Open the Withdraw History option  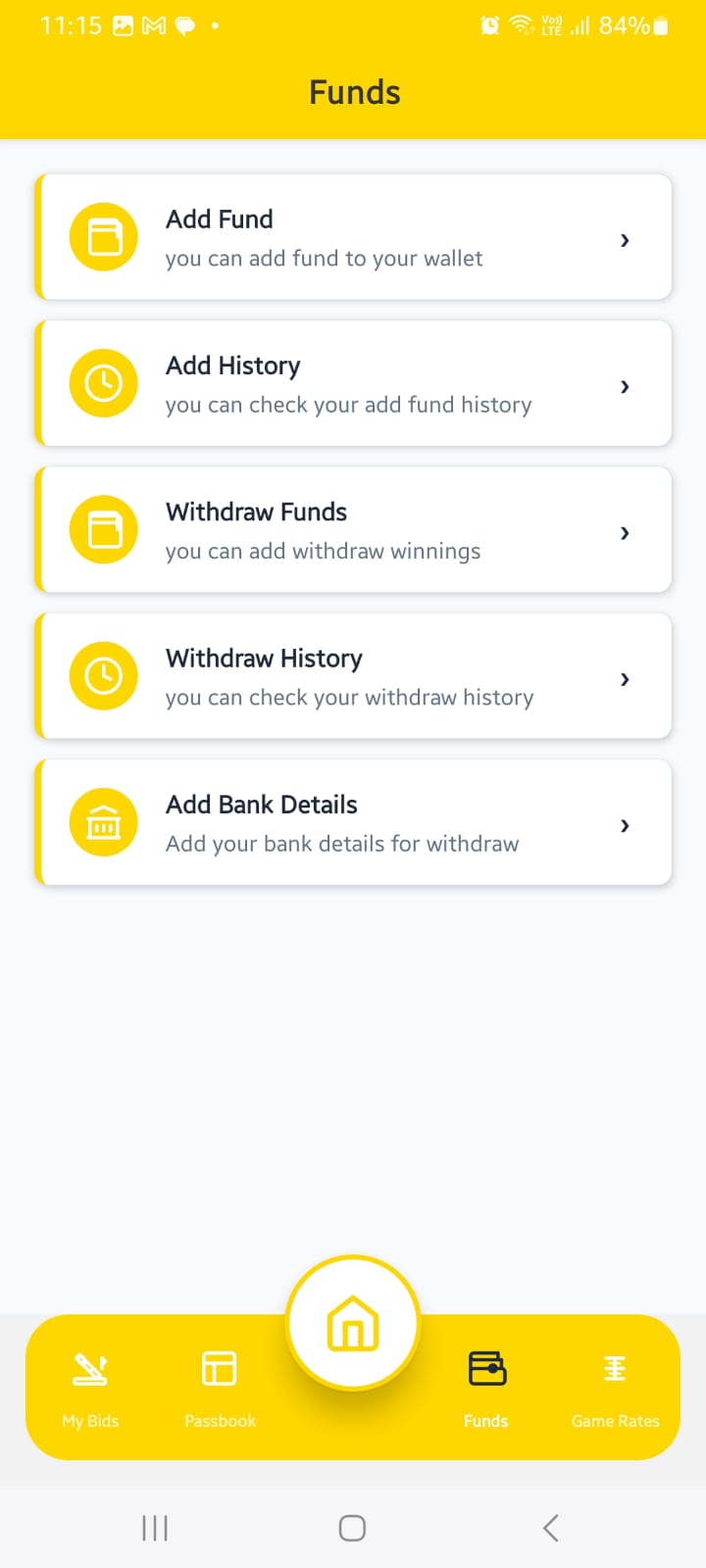(353, 675)
